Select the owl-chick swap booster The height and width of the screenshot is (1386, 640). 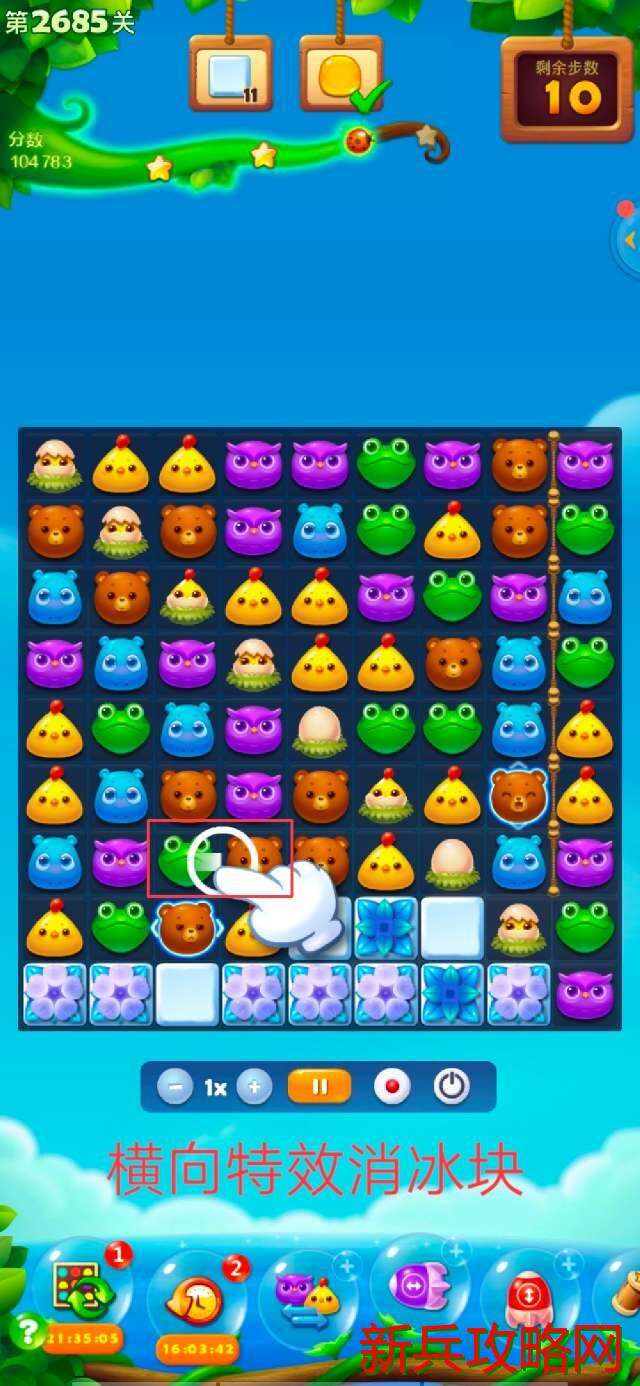[308, 1294]
